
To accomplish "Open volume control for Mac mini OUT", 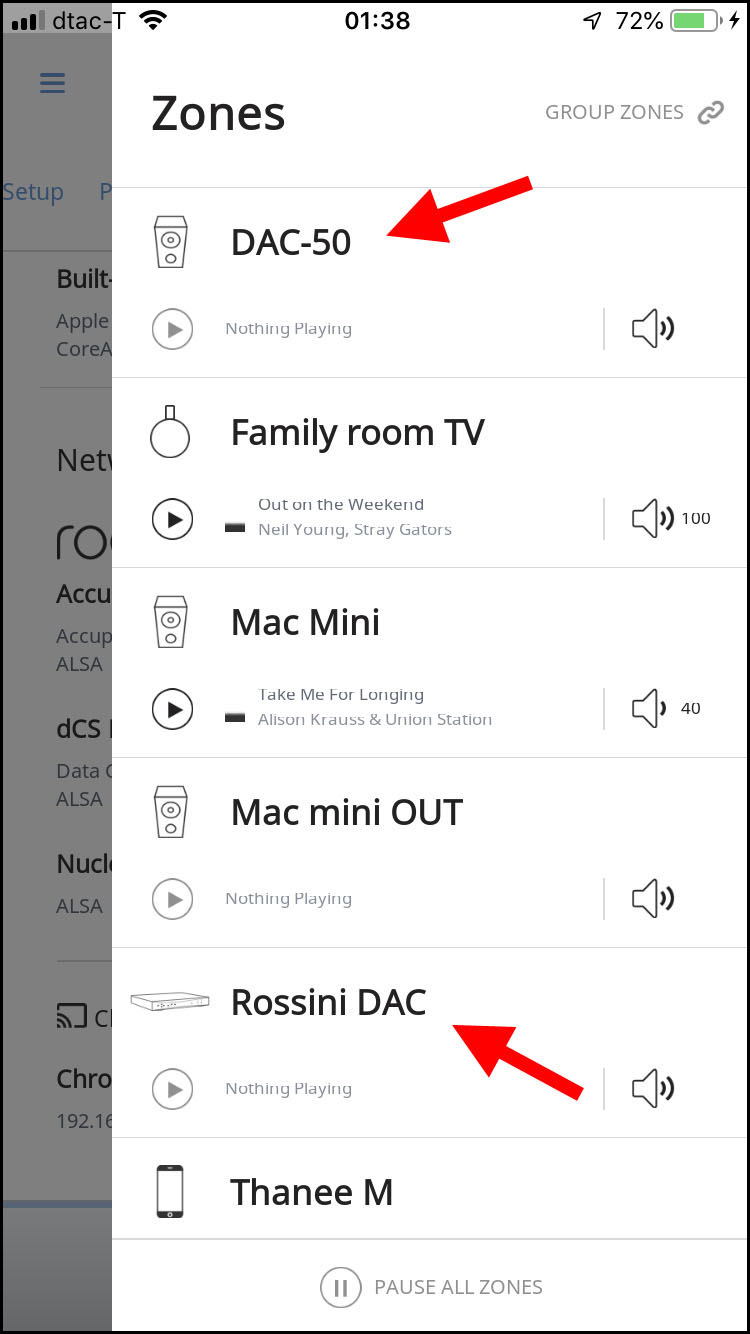I will pyautogui.click(x=654, y=899).
